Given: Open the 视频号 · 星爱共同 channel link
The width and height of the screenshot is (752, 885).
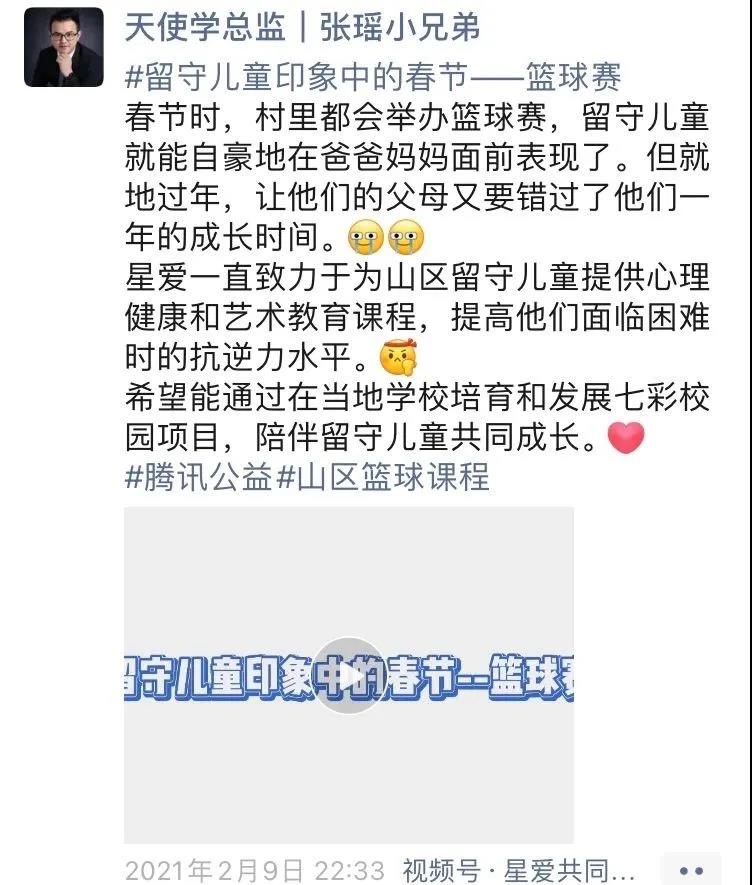Looking at the screenshot, I should 518,867.
